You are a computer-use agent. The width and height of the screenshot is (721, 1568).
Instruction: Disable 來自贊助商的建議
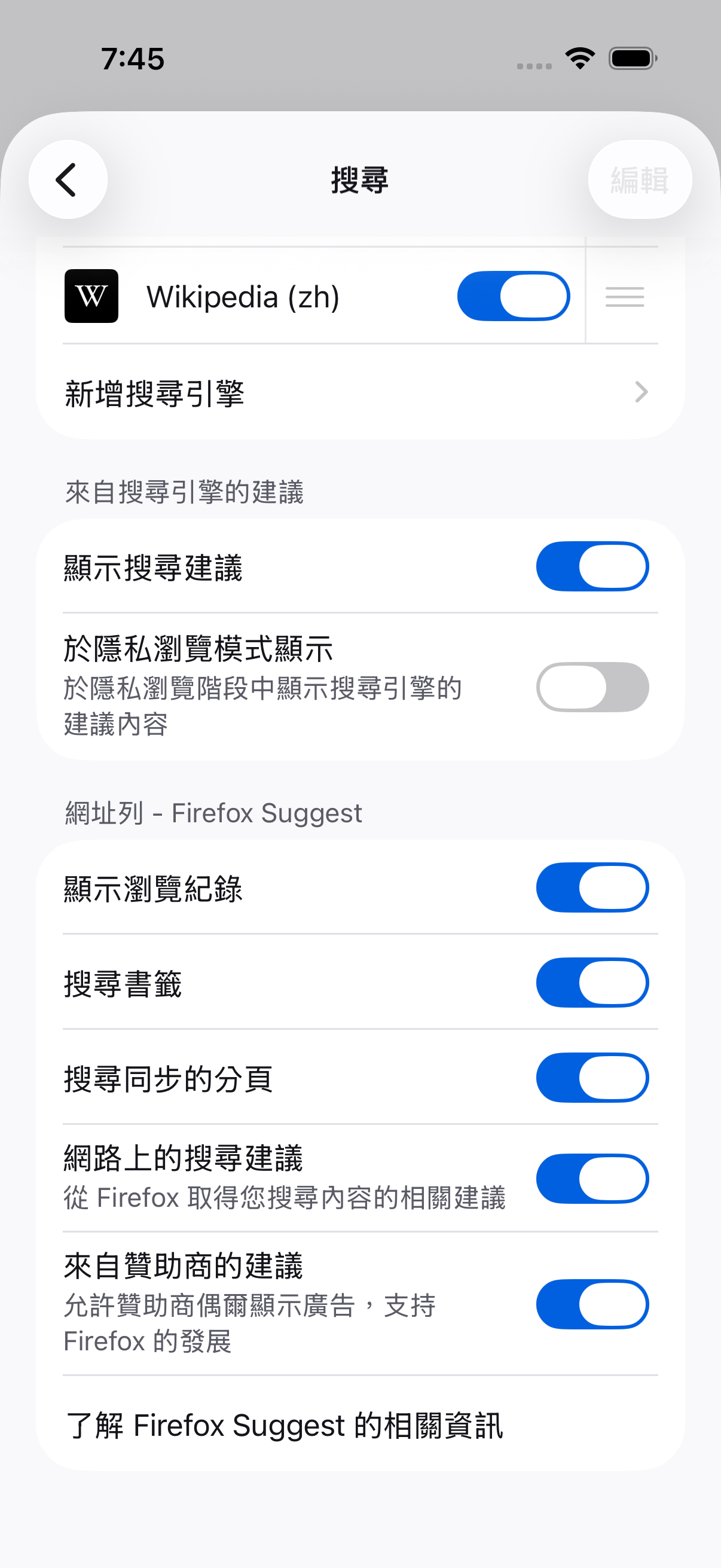tap(591, 1304)
